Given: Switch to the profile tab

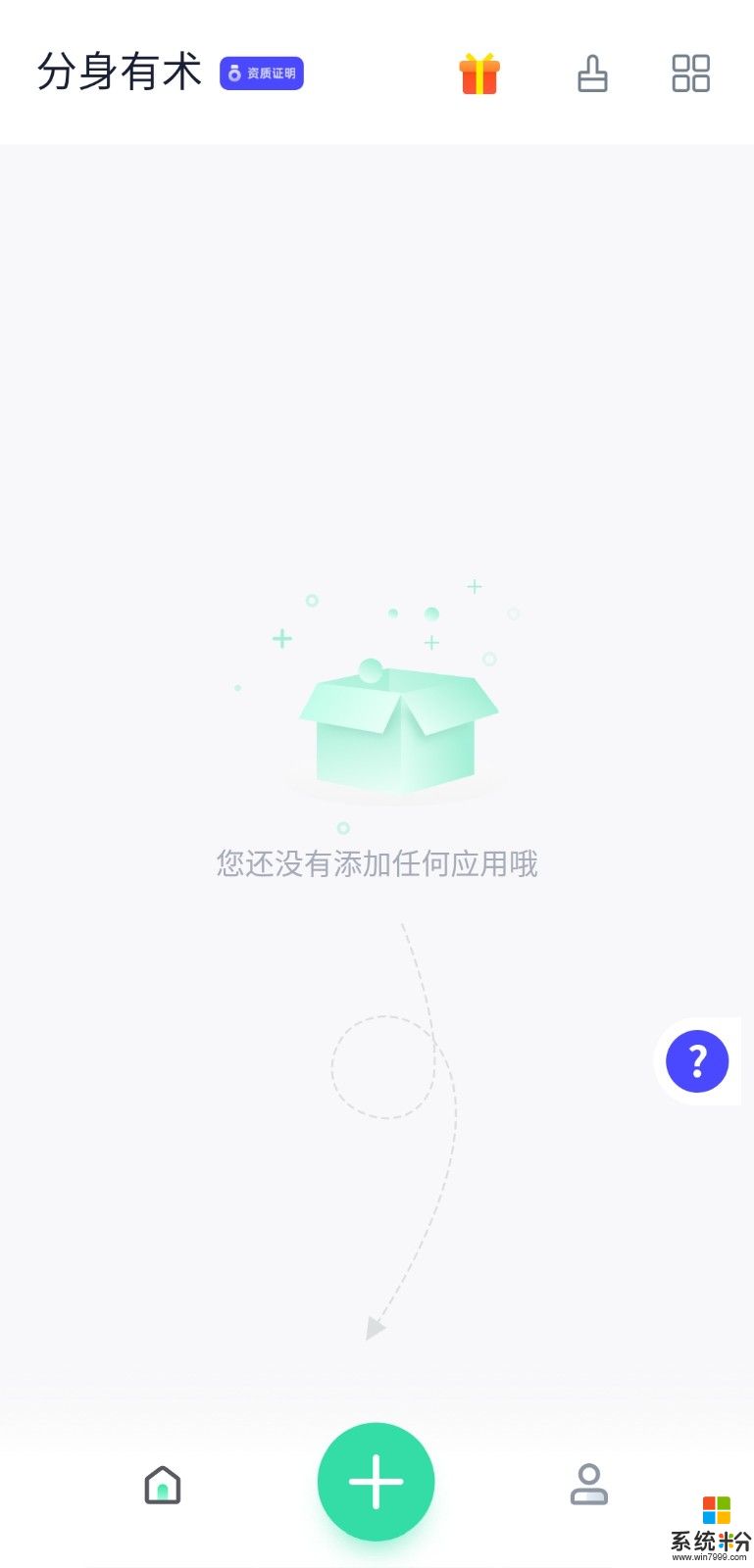Looking at the screenshot, I should click(x=589, y=1484).
